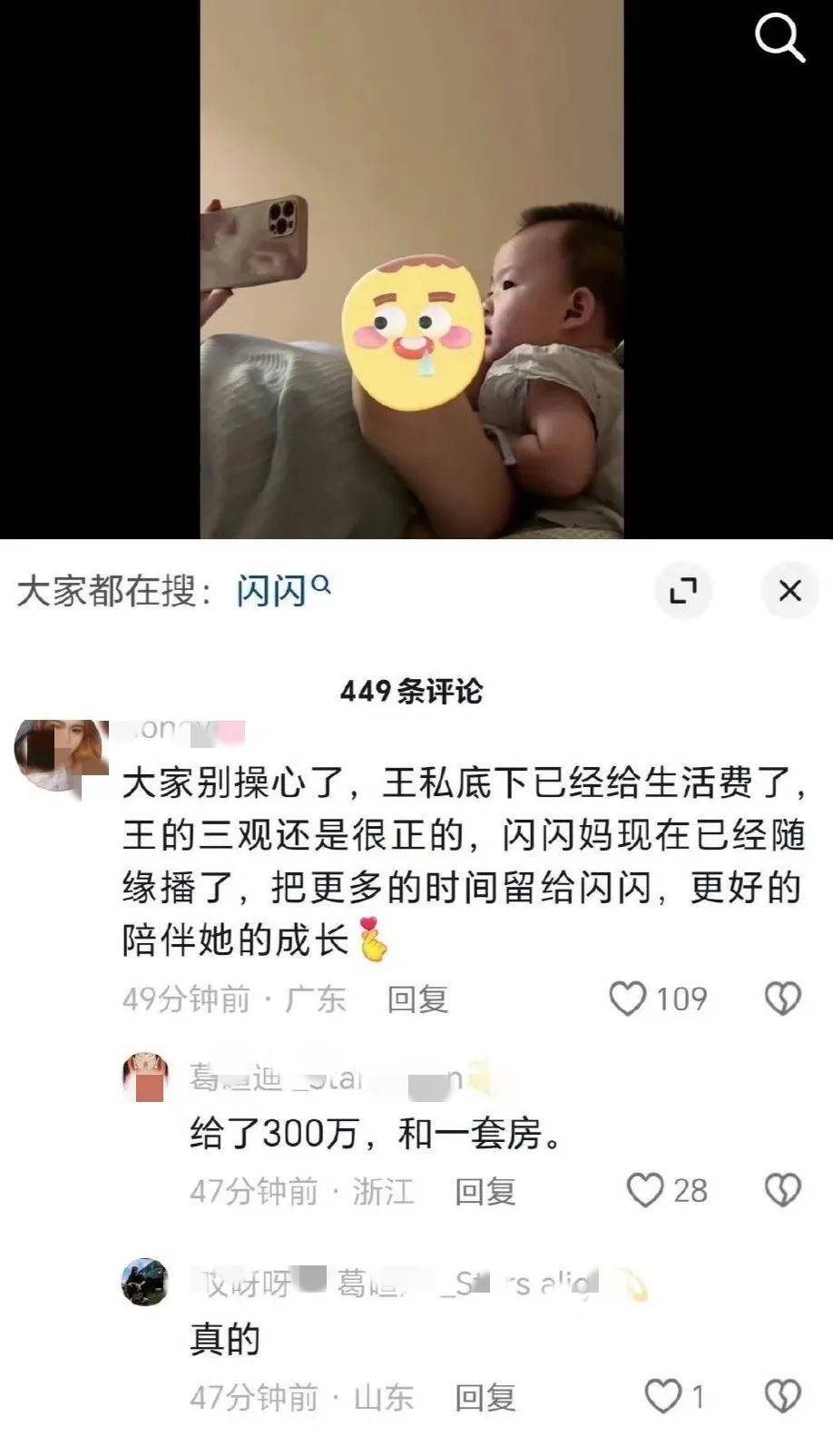The image size is (833, 1456).
Task: Reply to the comment from 广东
Action: point(417,999)
